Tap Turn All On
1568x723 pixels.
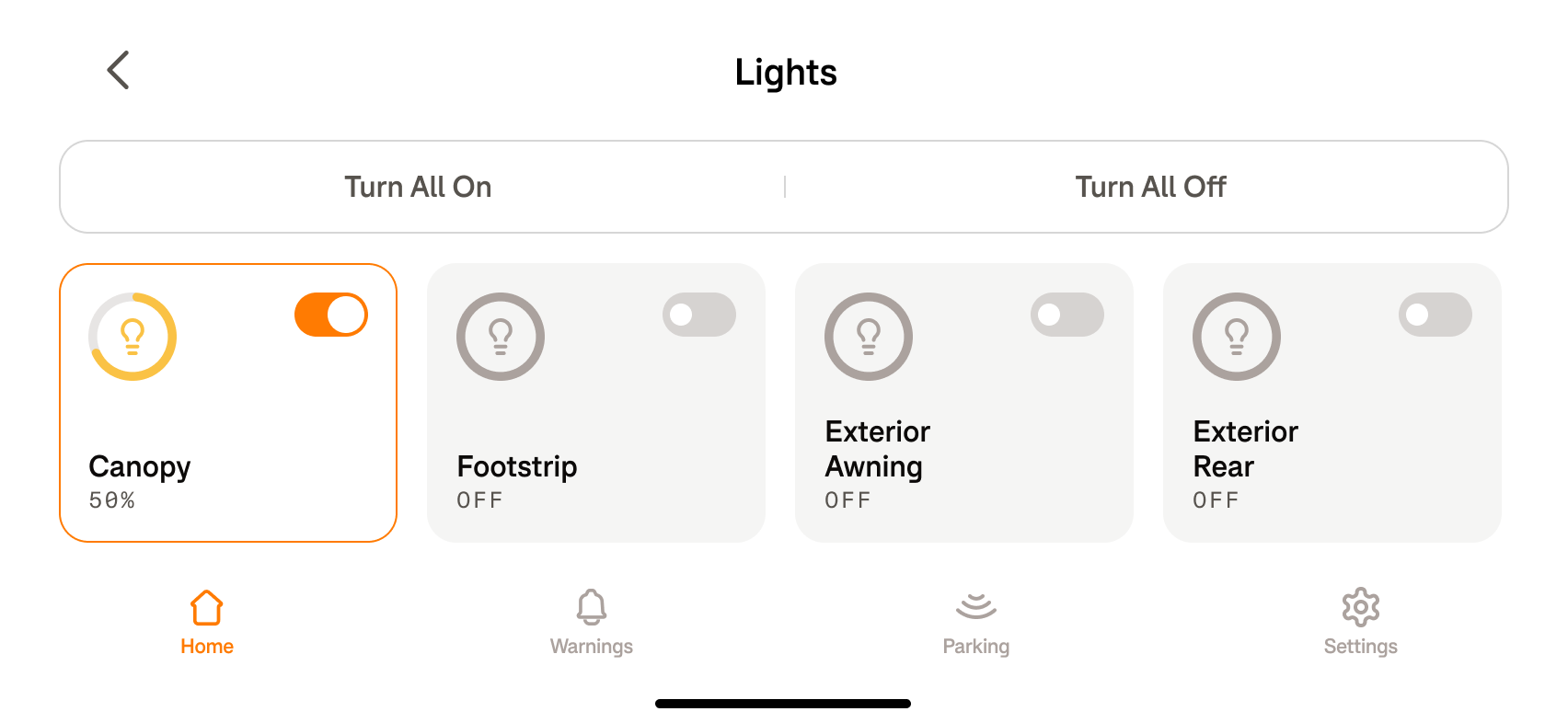[419, 187]
